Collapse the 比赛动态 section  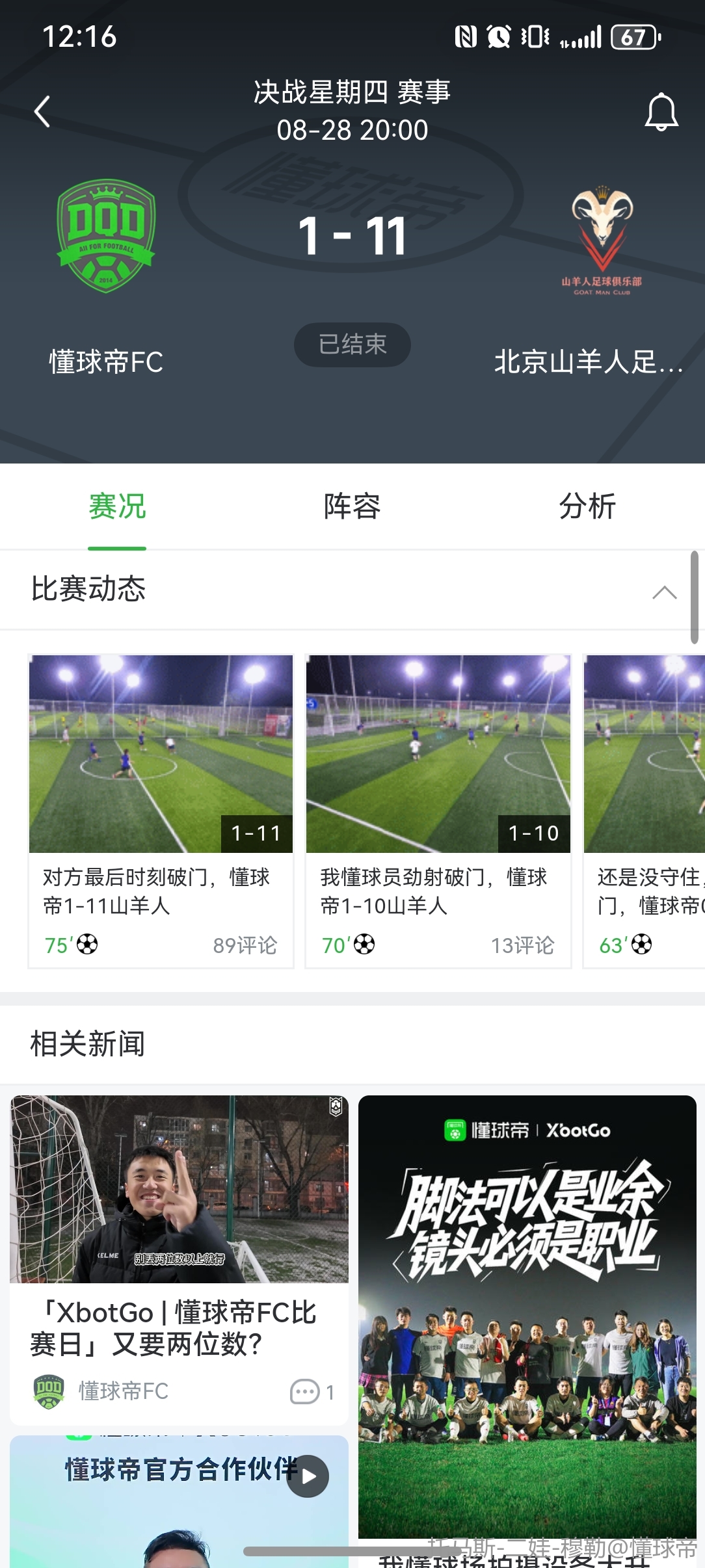(664, 592)
